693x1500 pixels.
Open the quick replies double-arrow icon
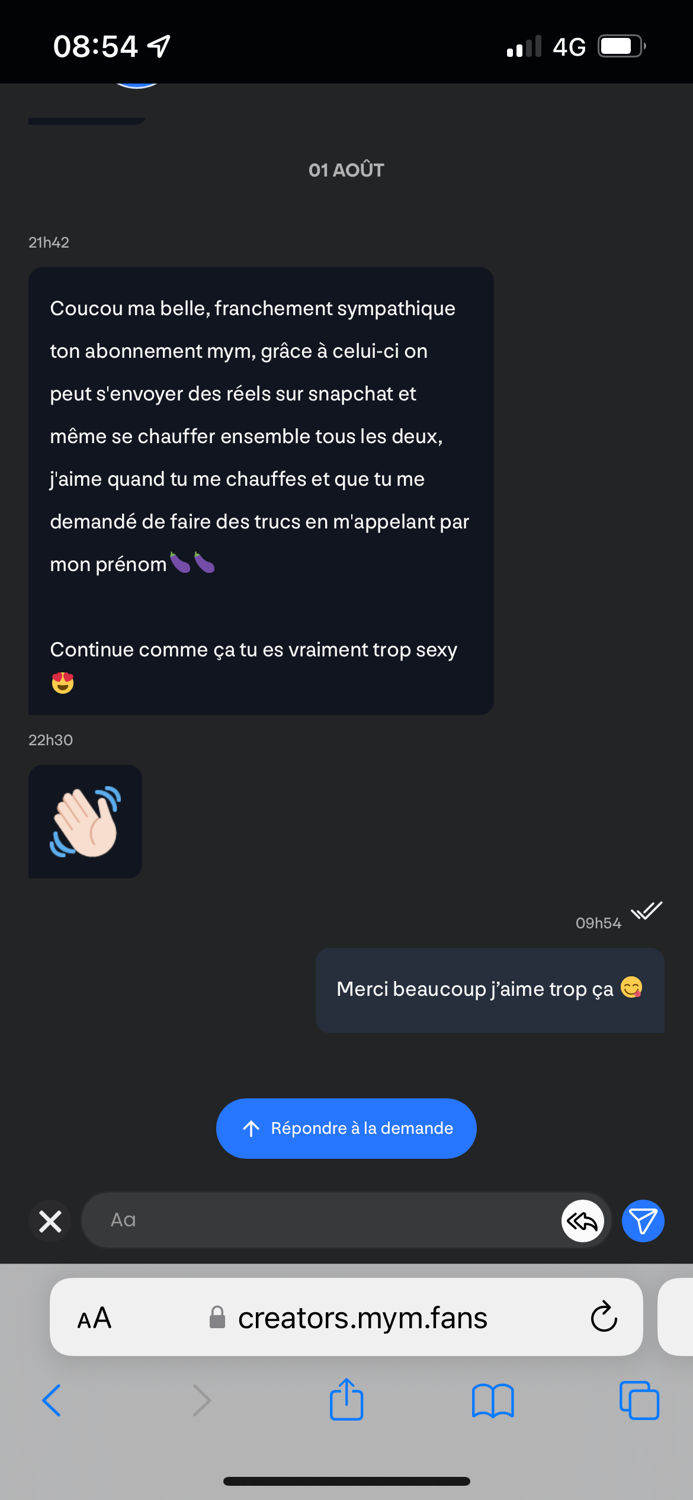[x=583, y=1220]
